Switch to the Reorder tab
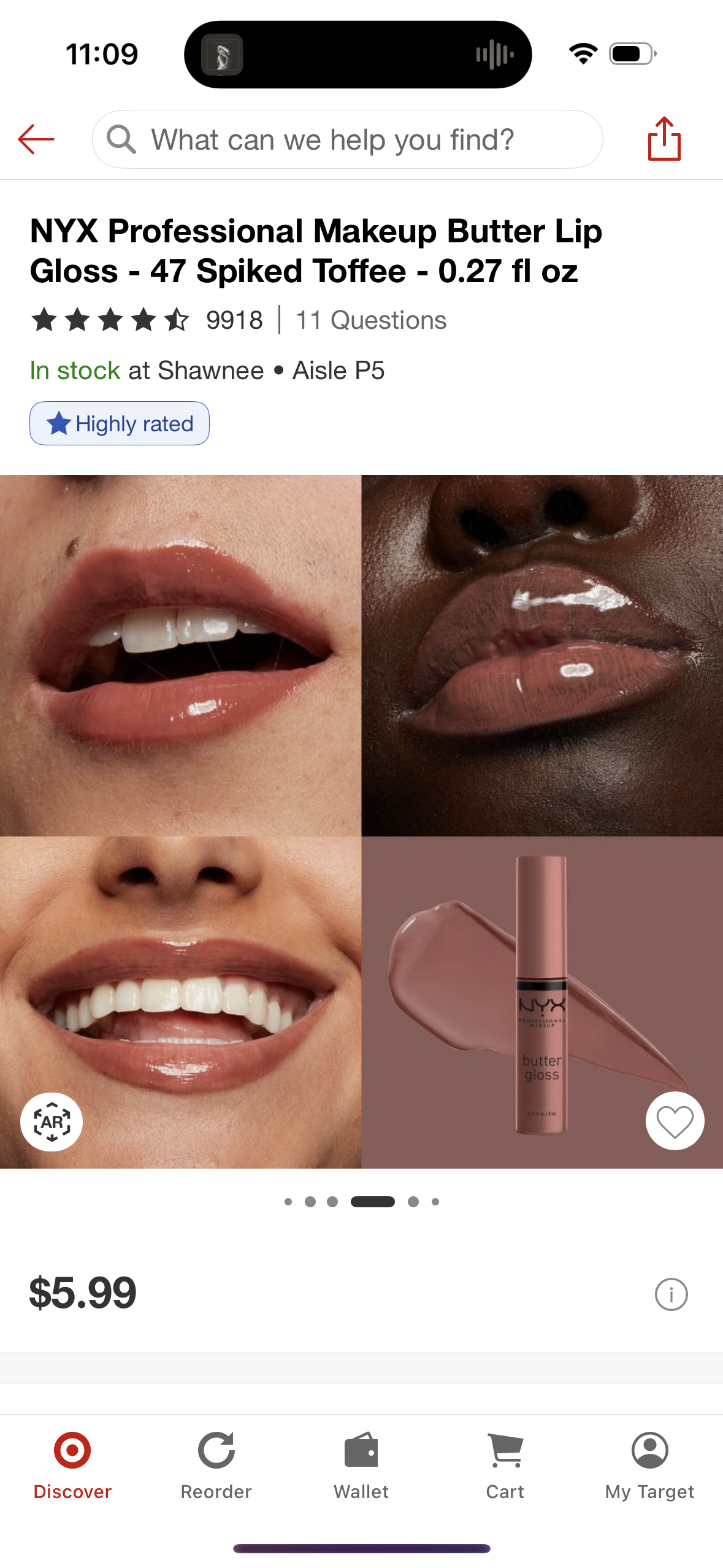This screenshot has height=1568, width=723. click(x=216, y=1465)
